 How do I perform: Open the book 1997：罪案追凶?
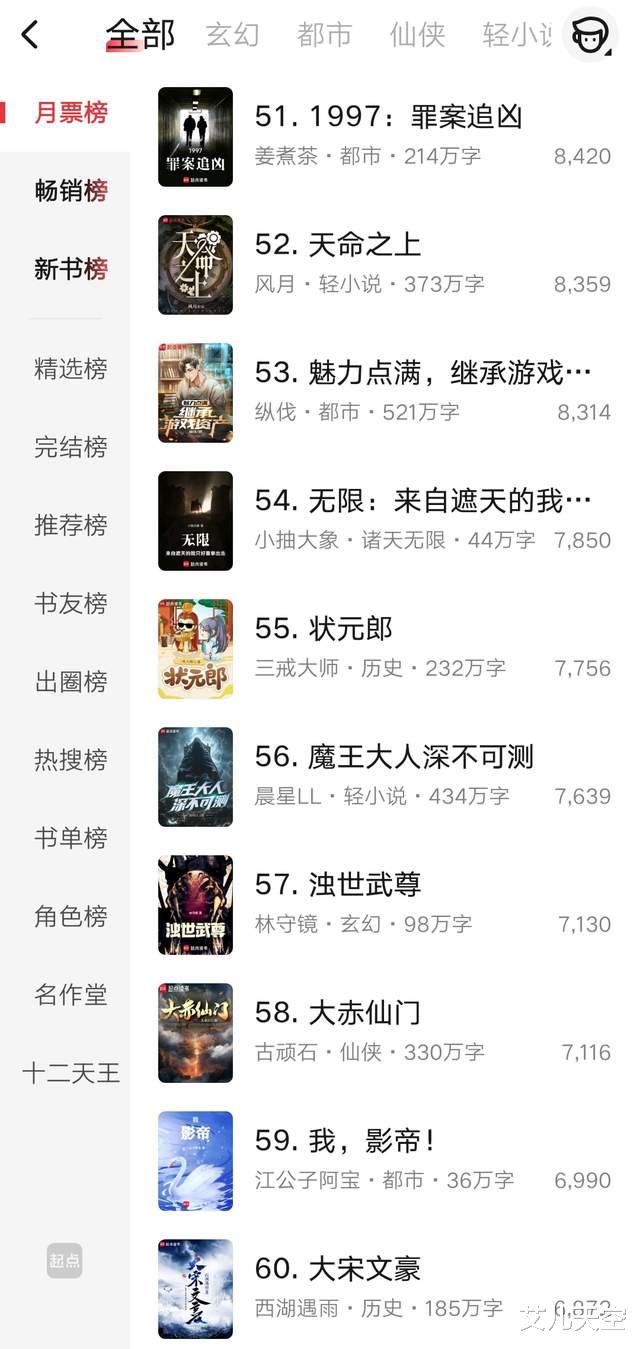pyautogui.click(x=388, y=117)
